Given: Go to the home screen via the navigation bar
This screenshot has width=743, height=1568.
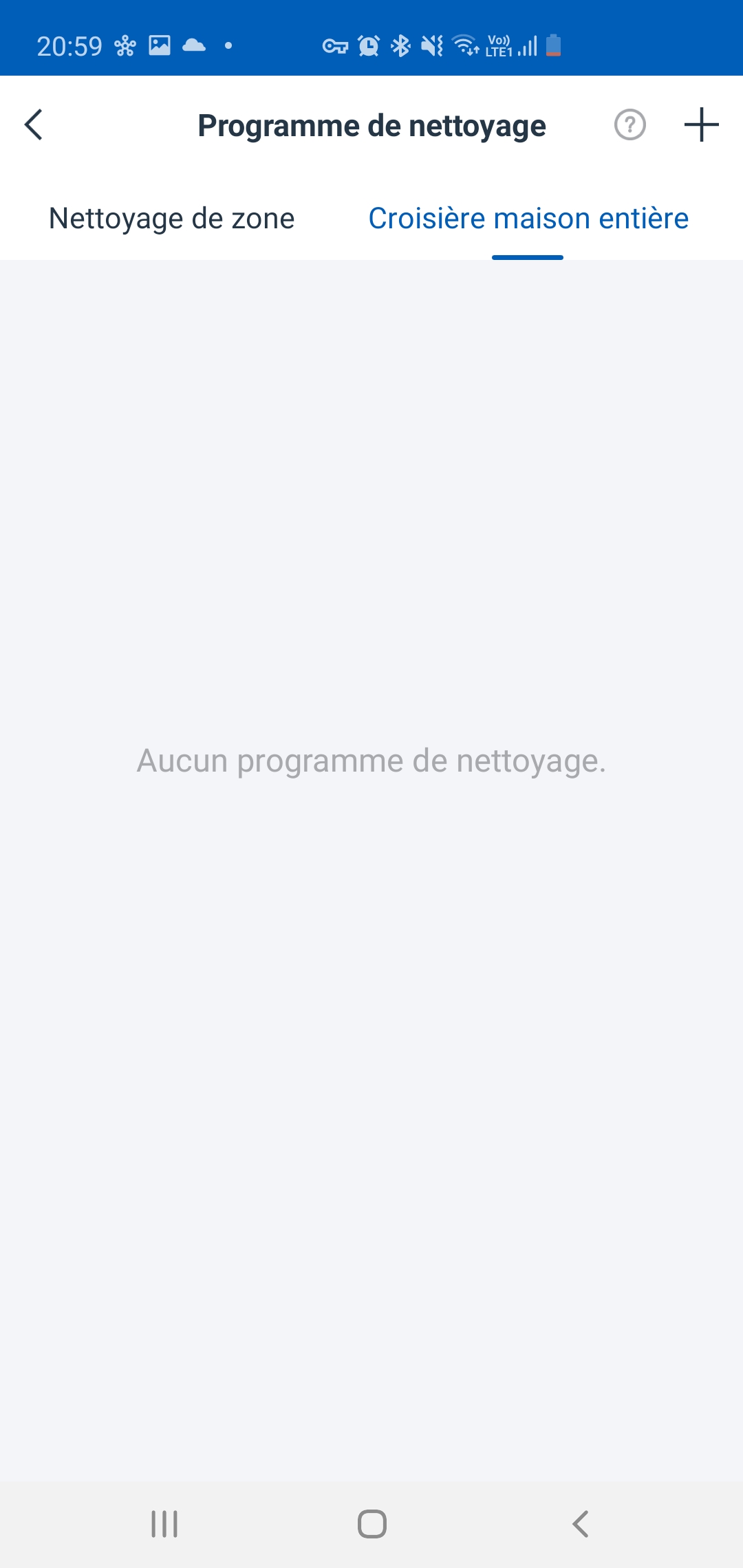Looking at the screenshot, I should [x=371, y=1524].
